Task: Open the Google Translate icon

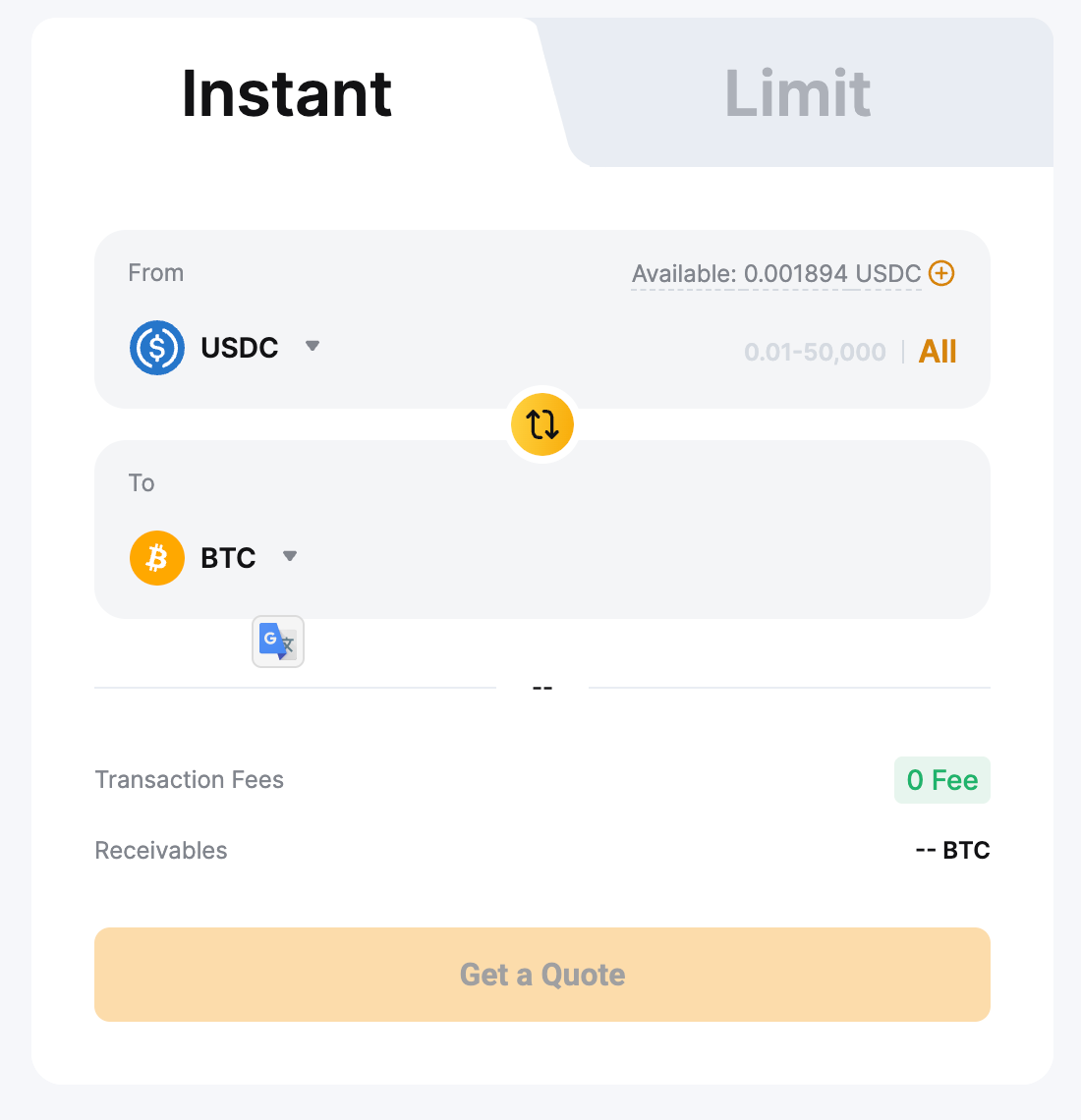Action: [278, 642]
